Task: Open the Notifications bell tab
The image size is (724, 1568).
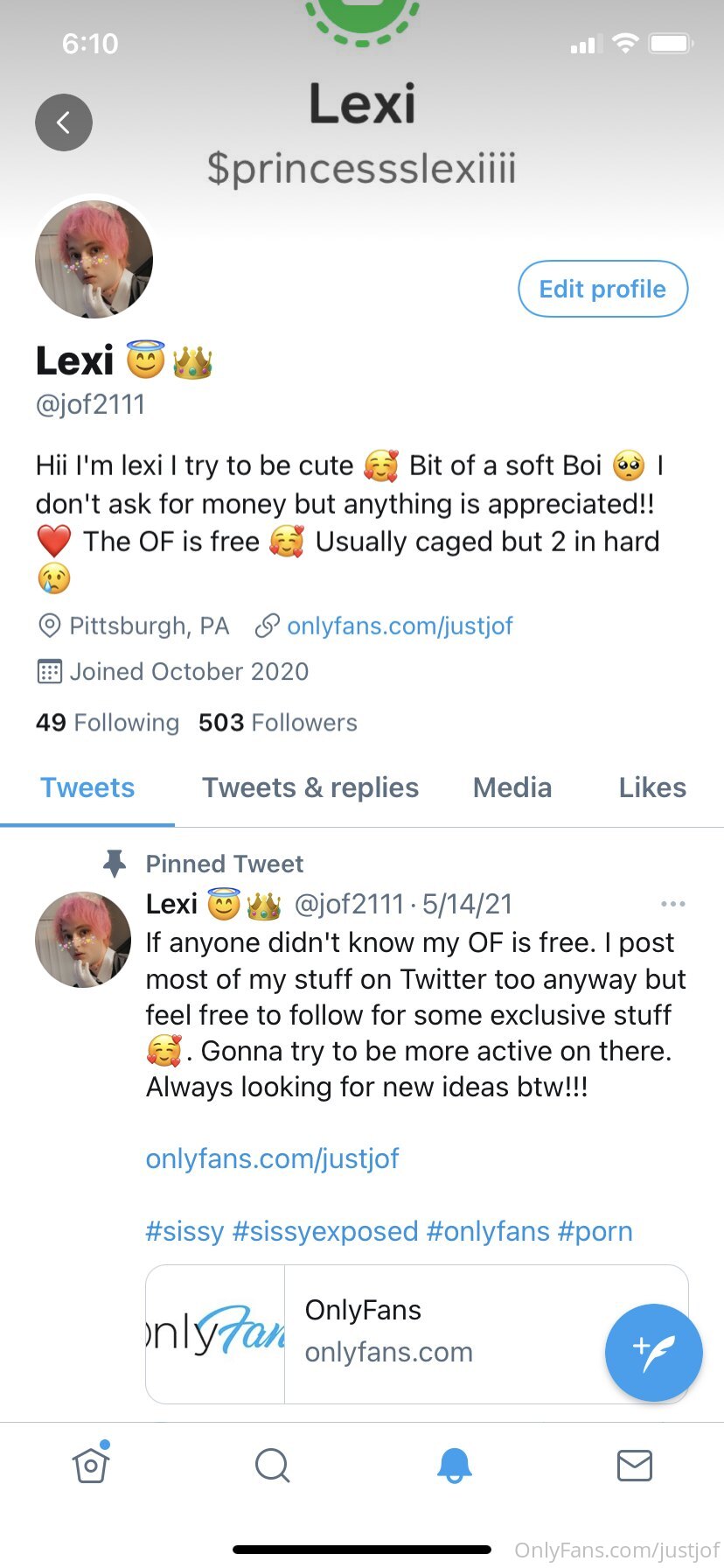Action: tap(454, 1465)
